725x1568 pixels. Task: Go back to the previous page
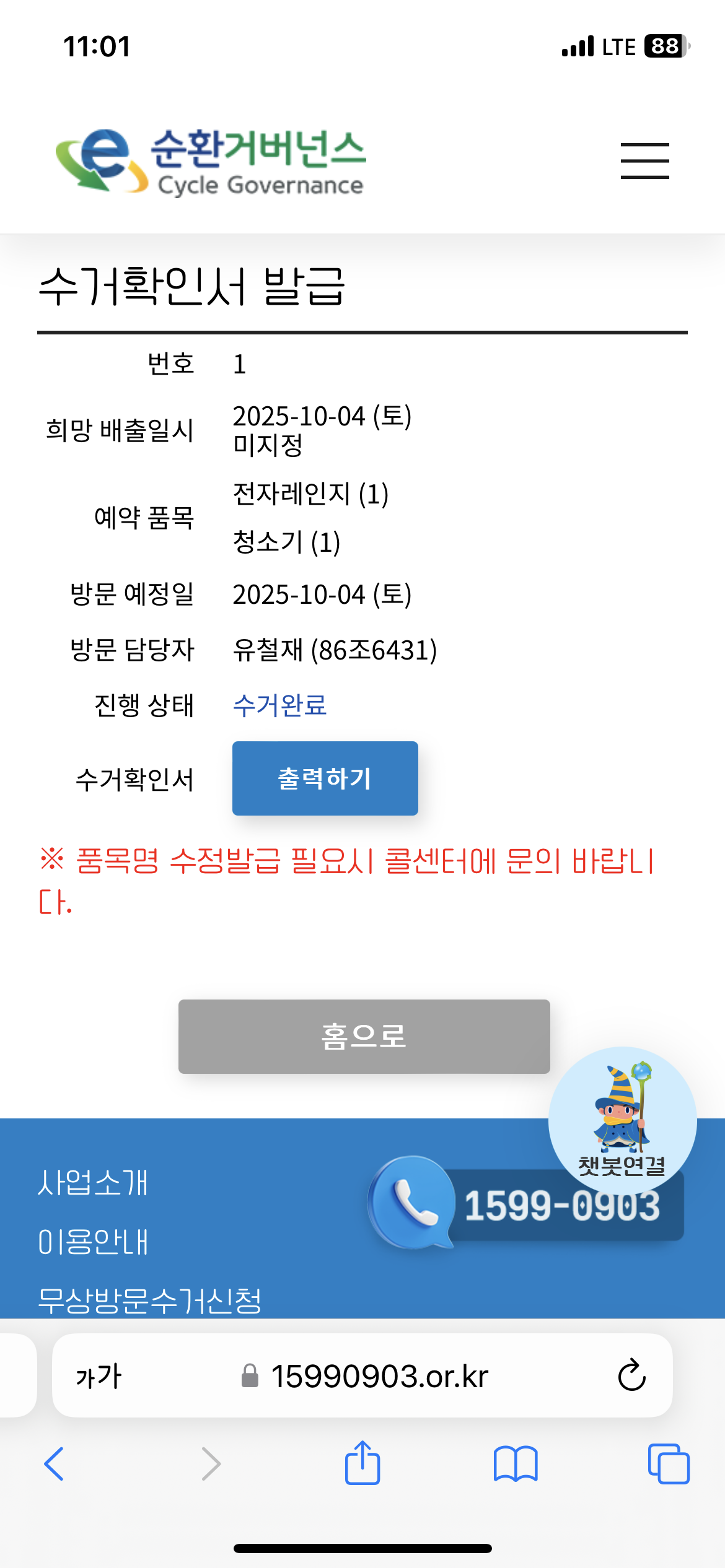(54, 1464)
